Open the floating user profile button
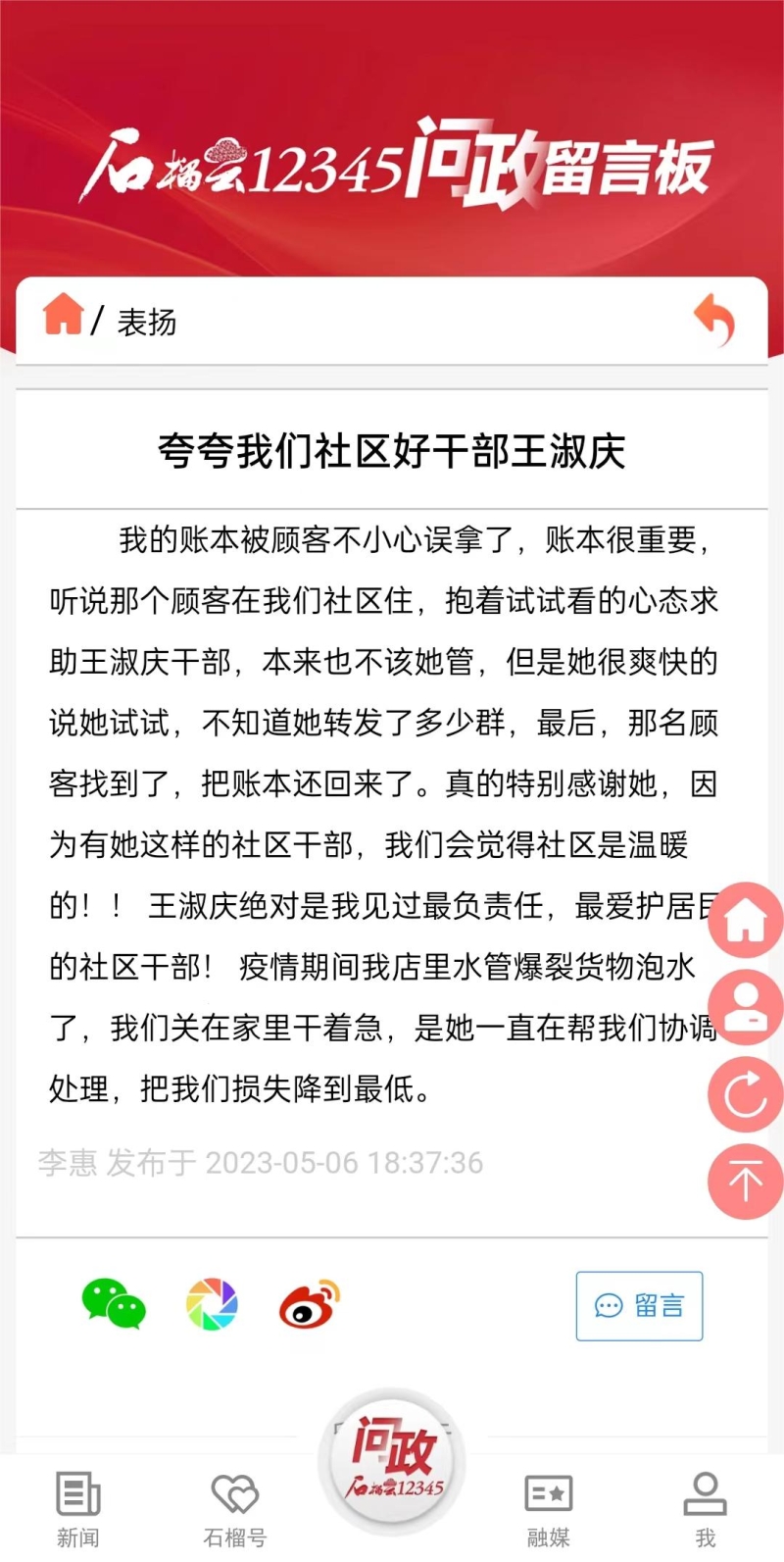 746,1007
